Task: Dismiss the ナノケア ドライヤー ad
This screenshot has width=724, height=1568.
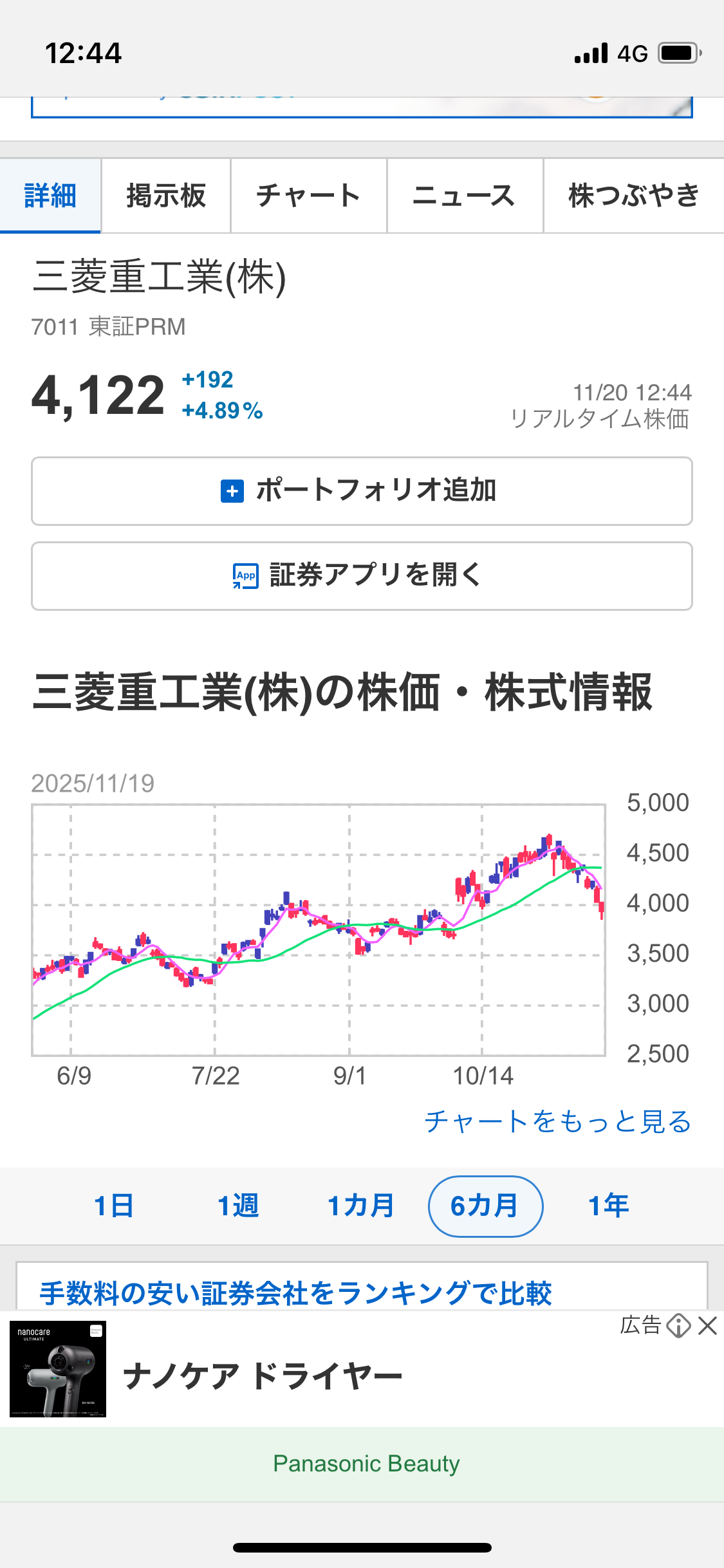Action: (707, 1326)
